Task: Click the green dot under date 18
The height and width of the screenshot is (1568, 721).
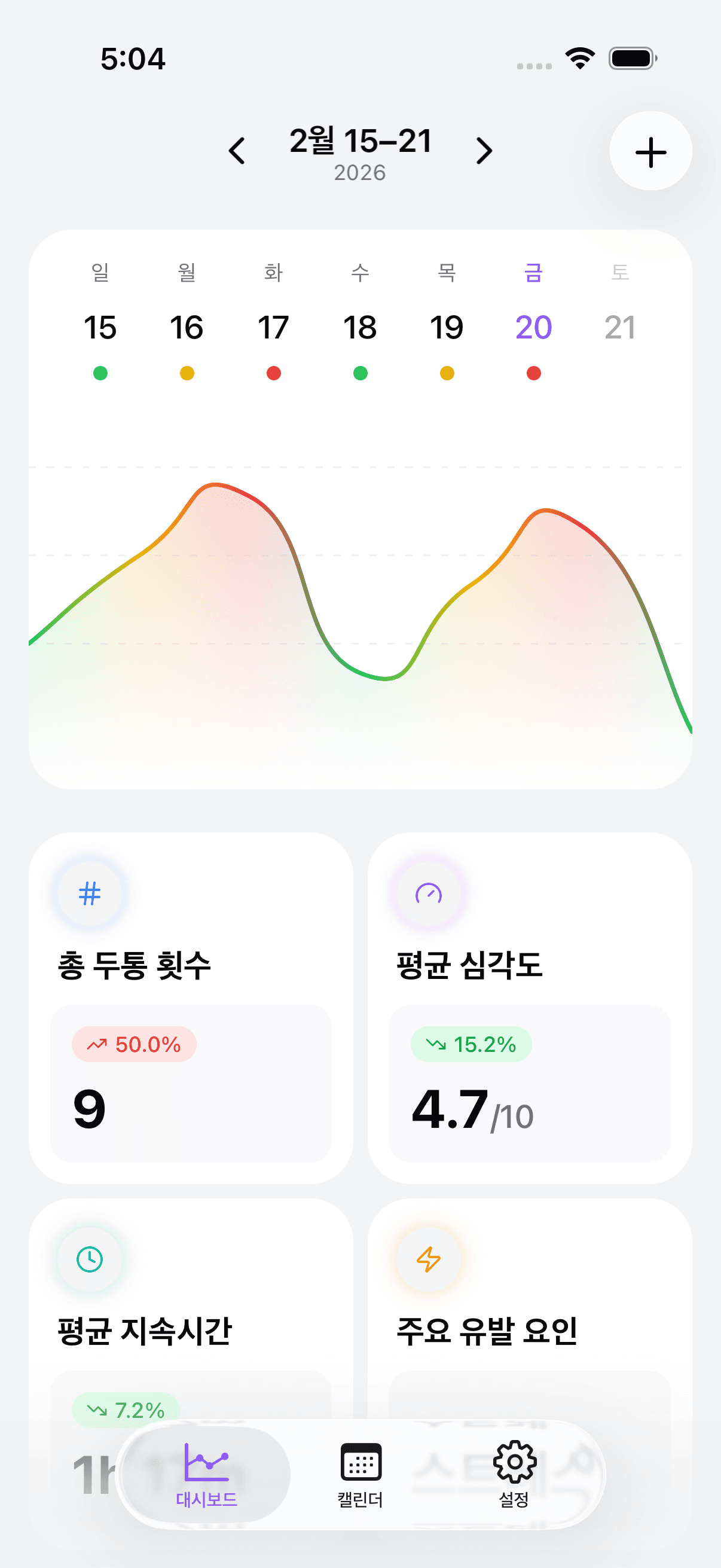Action: click(x=360, y=373)
